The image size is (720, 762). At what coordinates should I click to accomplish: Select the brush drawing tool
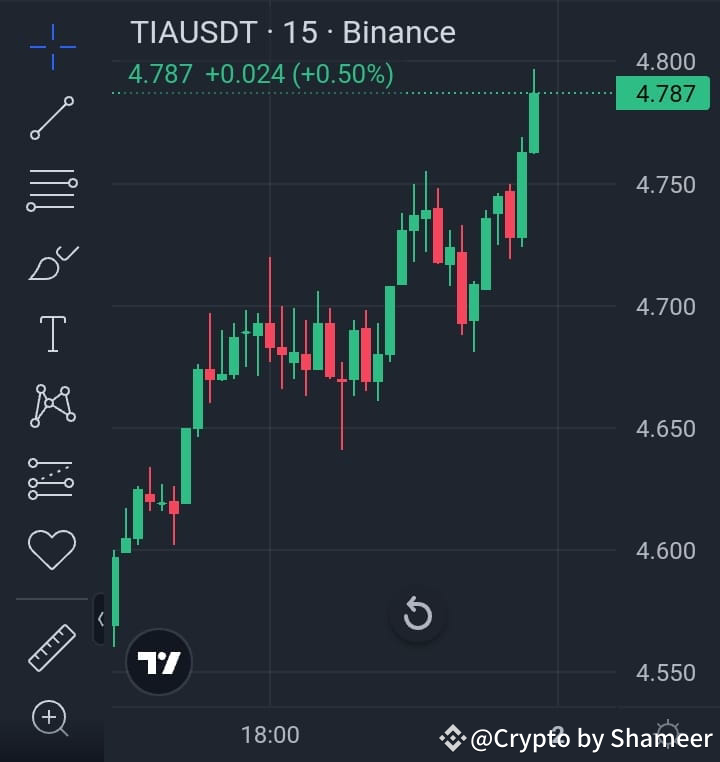pos(52,262)
